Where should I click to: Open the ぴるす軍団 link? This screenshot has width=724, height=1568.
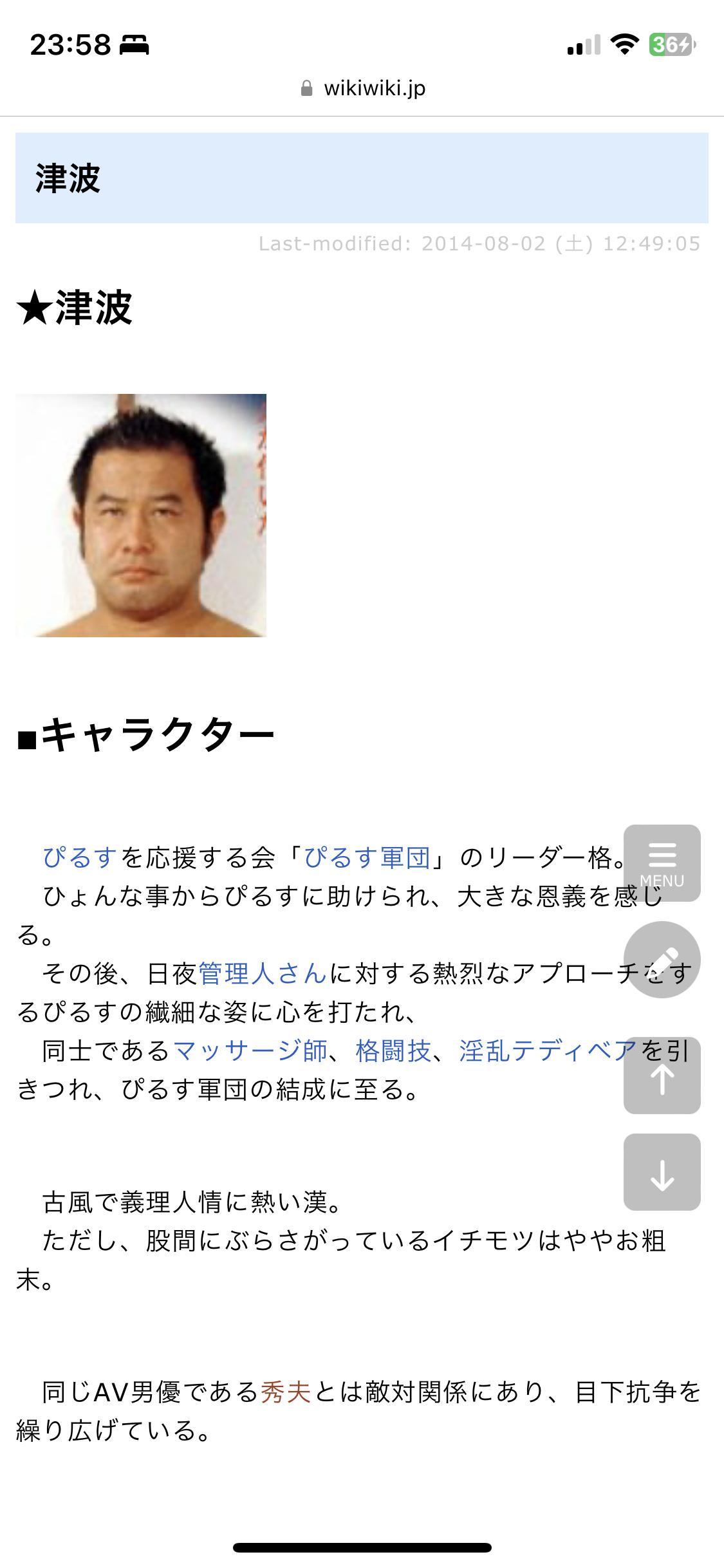click(367, 858)
